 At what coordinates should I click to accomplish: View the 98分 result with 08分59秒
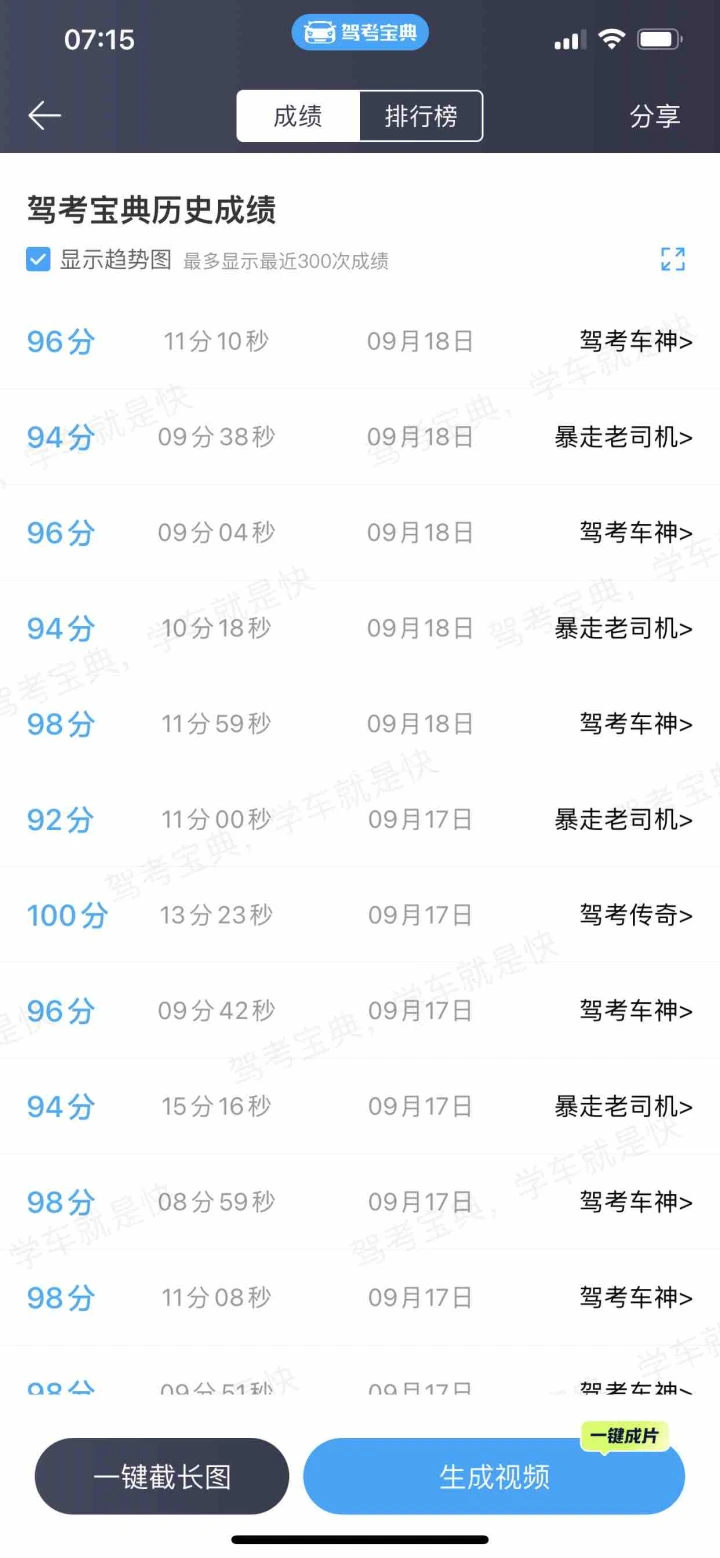click(x=360, y=1202)
